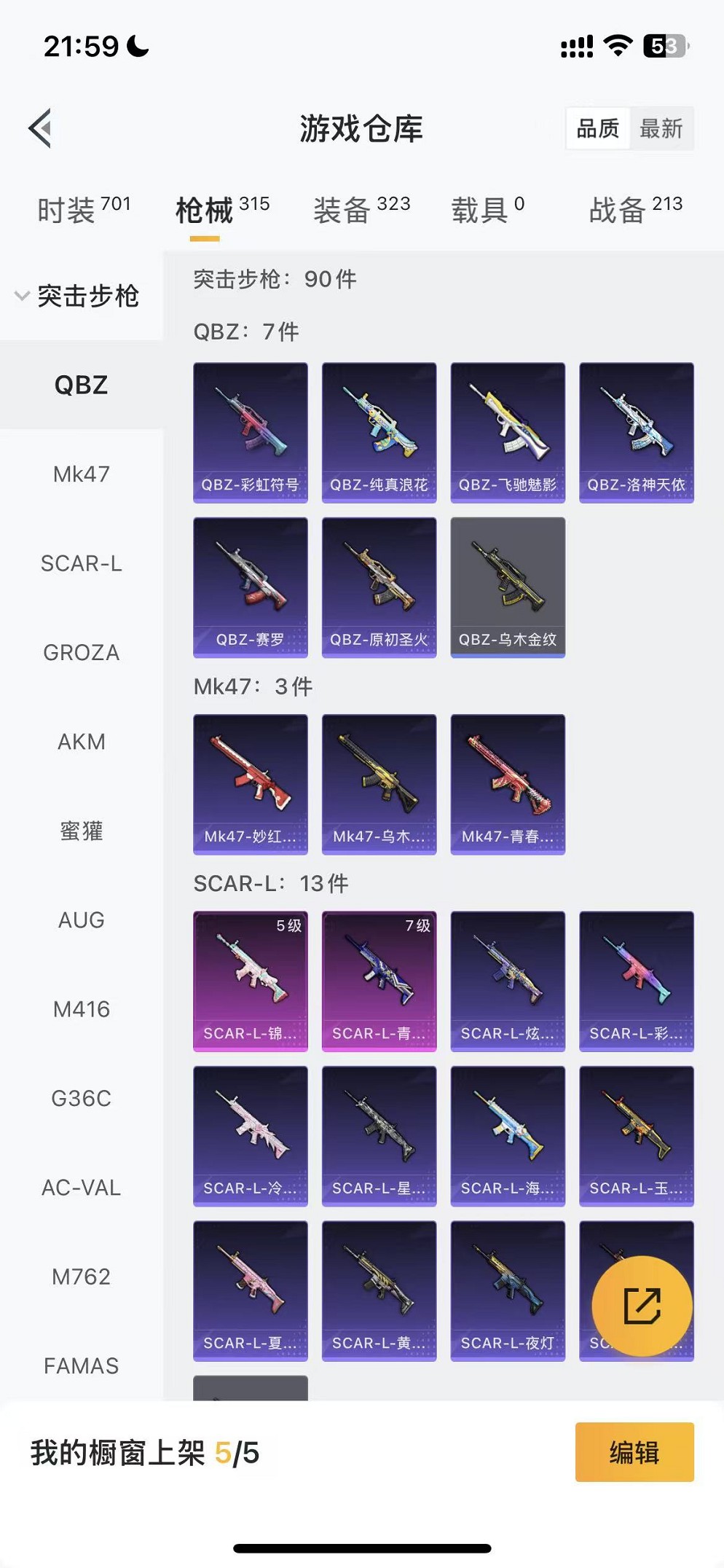Open the SCAR-L-夜灯 skin
This screenshot has height=1568, width=724.
tap(508, 1290)
